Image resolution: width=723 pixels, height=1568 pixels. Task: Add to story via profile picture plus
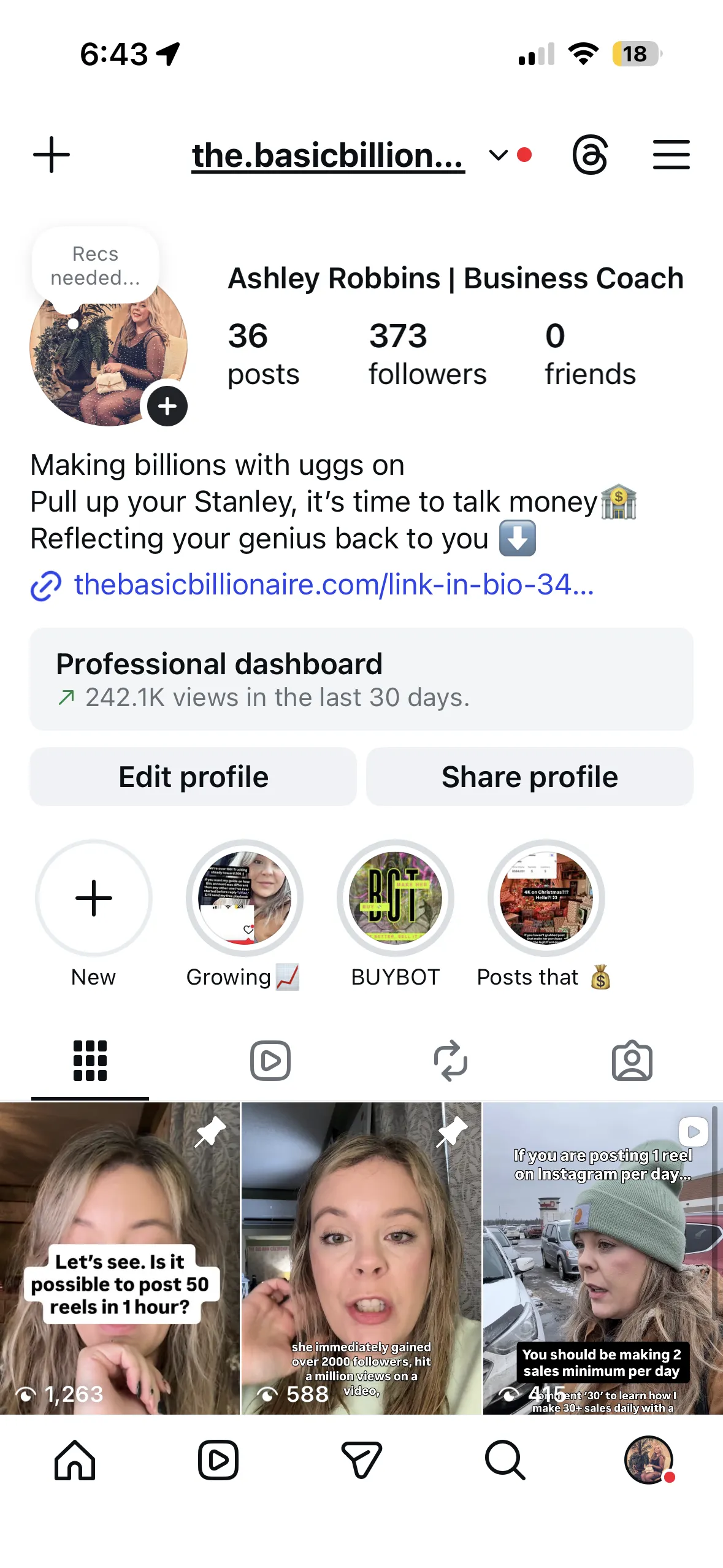coord(167,406)
